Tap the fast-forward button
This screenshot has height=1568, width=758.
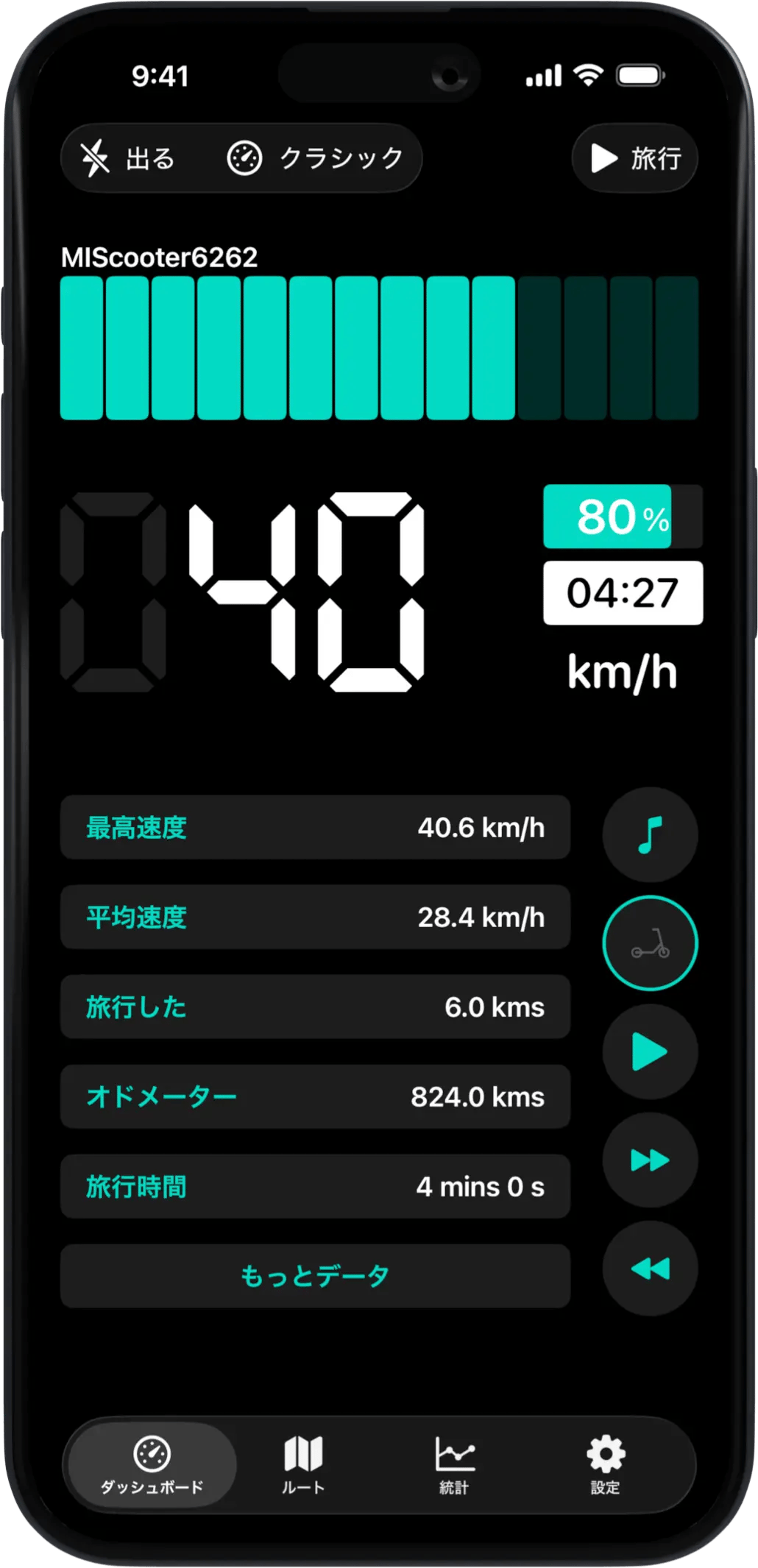650,1160
